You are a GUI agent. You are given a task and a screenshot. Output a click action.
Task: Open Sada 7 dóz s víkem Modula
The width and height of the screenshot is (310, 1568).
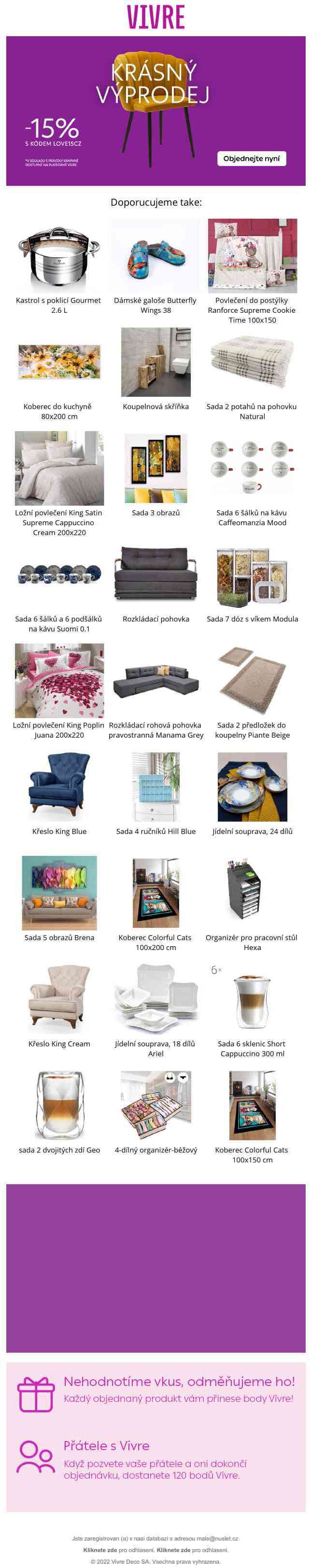pyautogui.click(x=252, y=574)
